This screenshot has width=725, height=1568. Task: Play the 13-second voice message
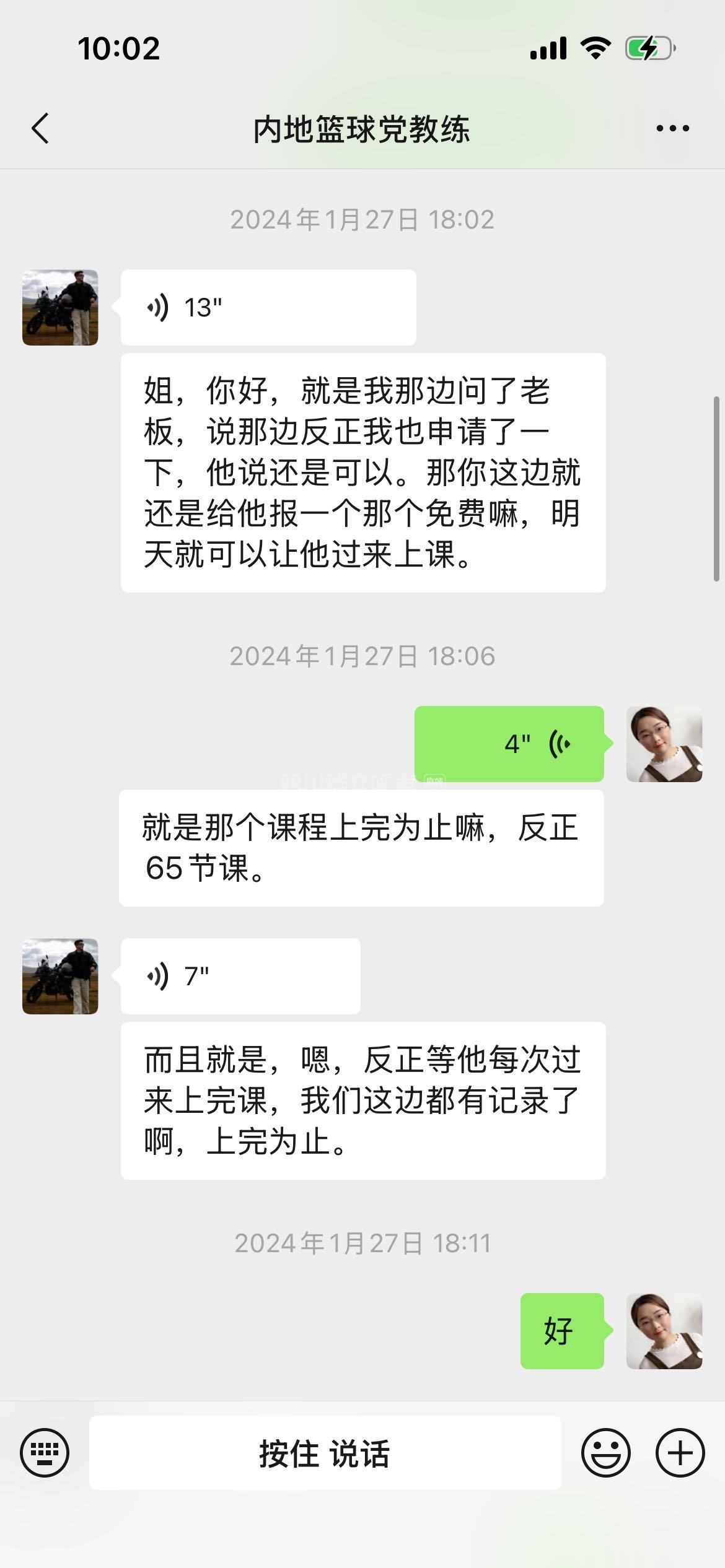tap(268, 307)
